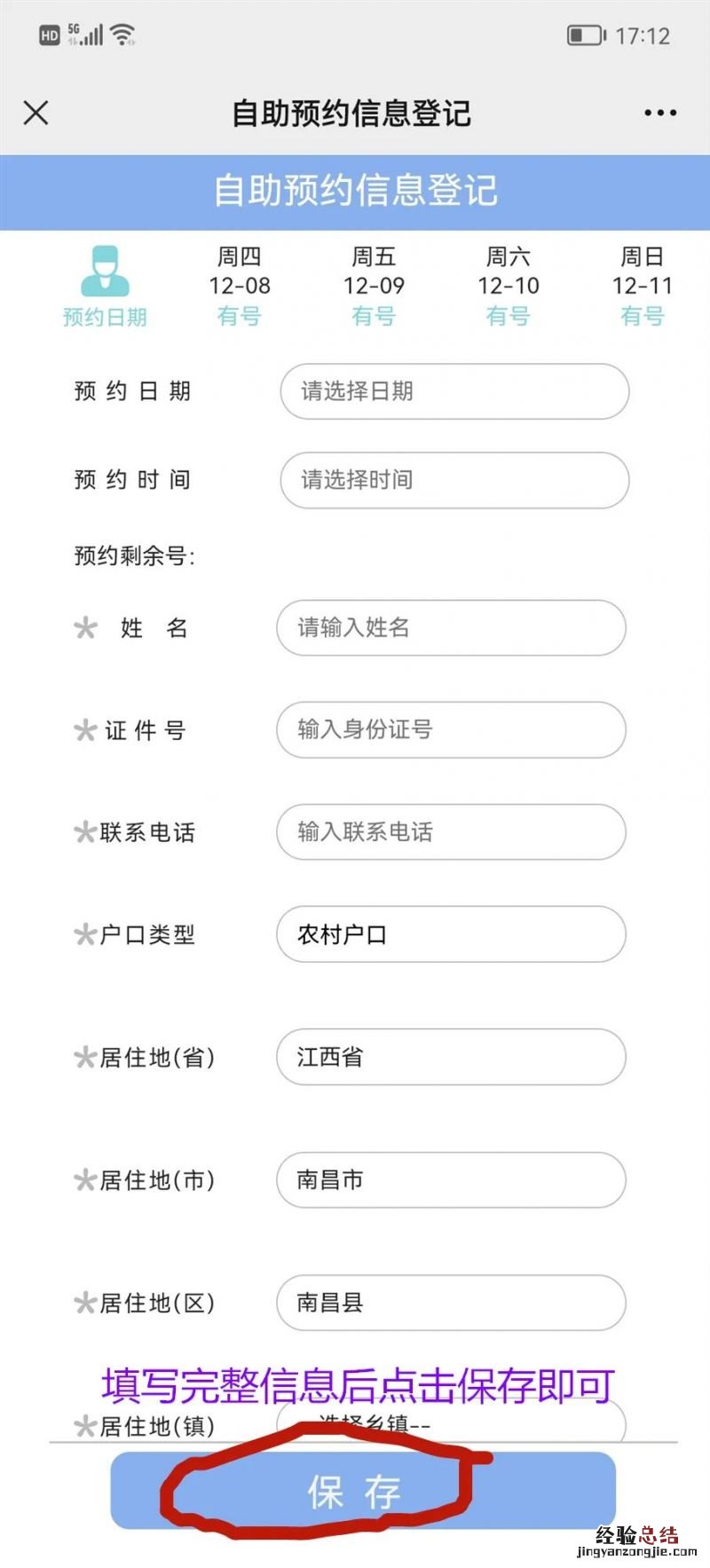Focus the 输入身份证号 ID number field
This screenshot has width=710, height=1568.
(451, 729)
